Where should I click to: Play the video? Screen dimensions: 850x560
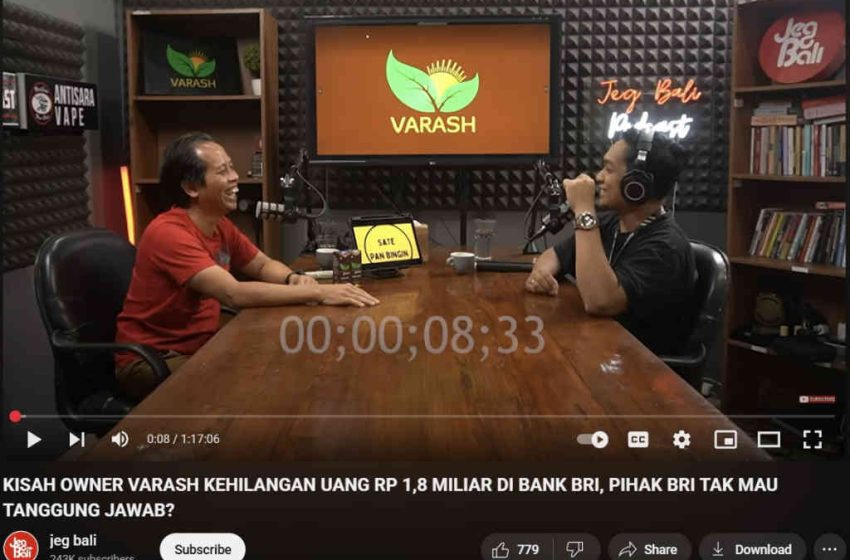point(33,439)
